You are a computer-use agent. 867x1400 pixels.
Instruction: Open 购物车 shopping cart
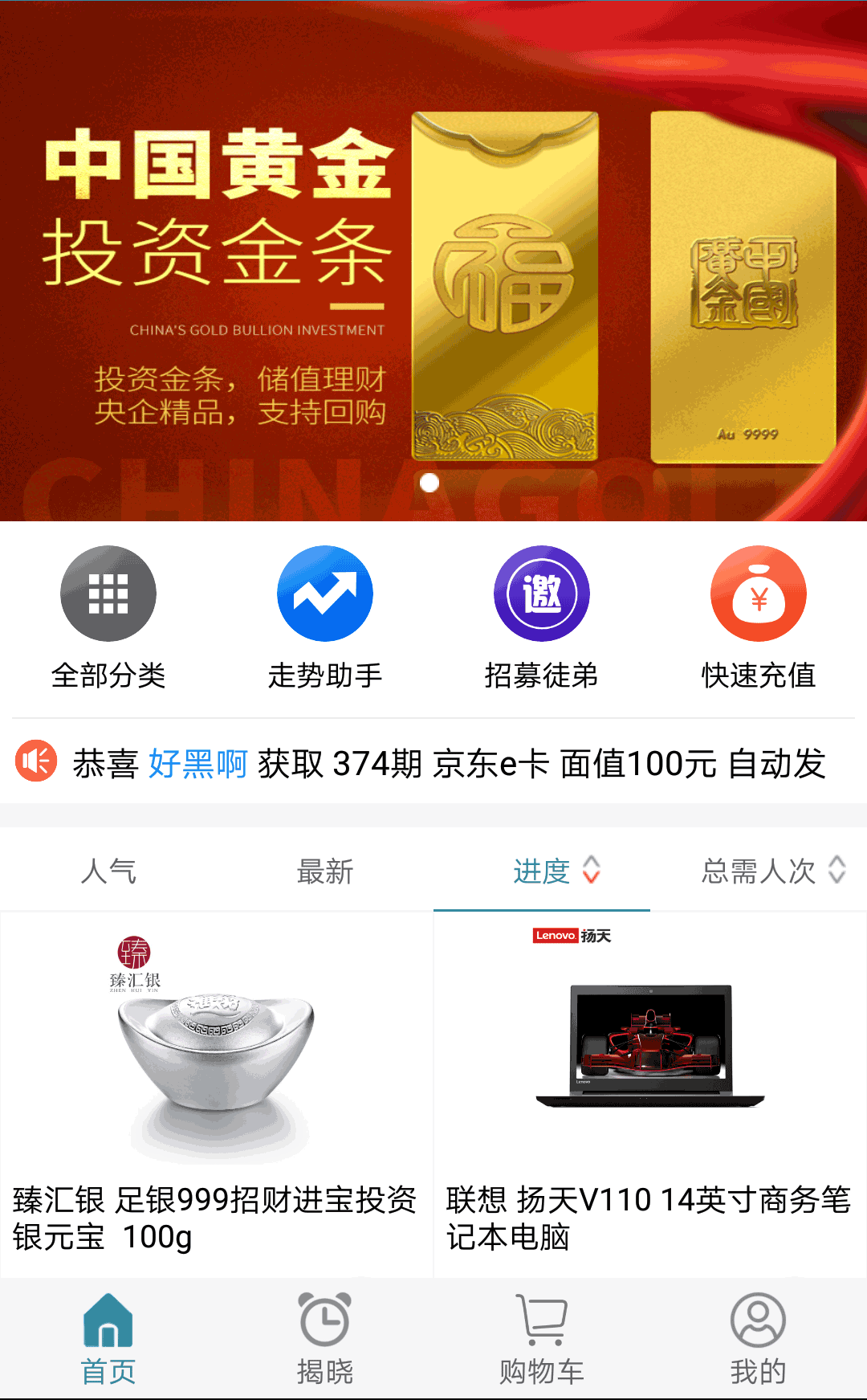[542, 1339]
